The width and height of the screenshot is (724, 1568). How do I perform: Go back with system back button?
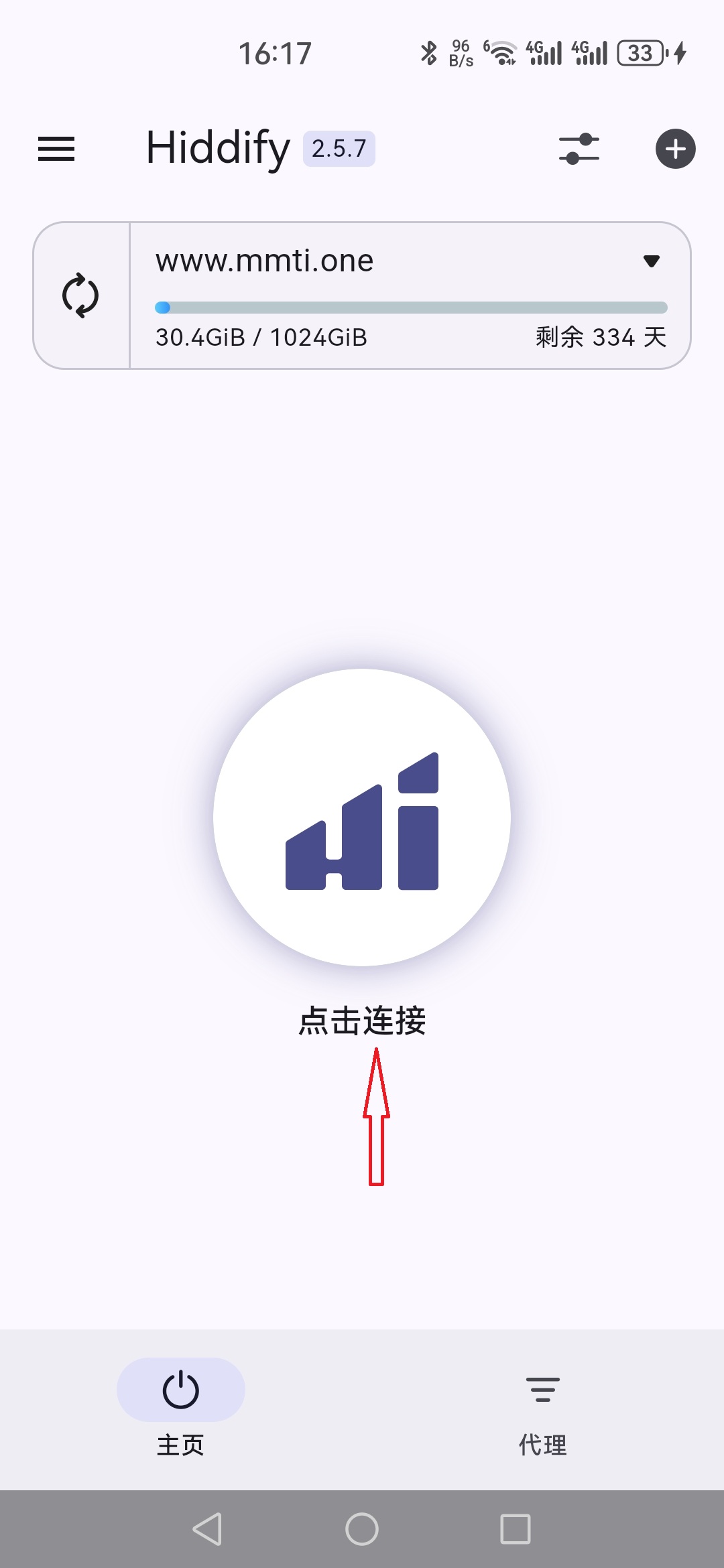tap(207, 1529)
